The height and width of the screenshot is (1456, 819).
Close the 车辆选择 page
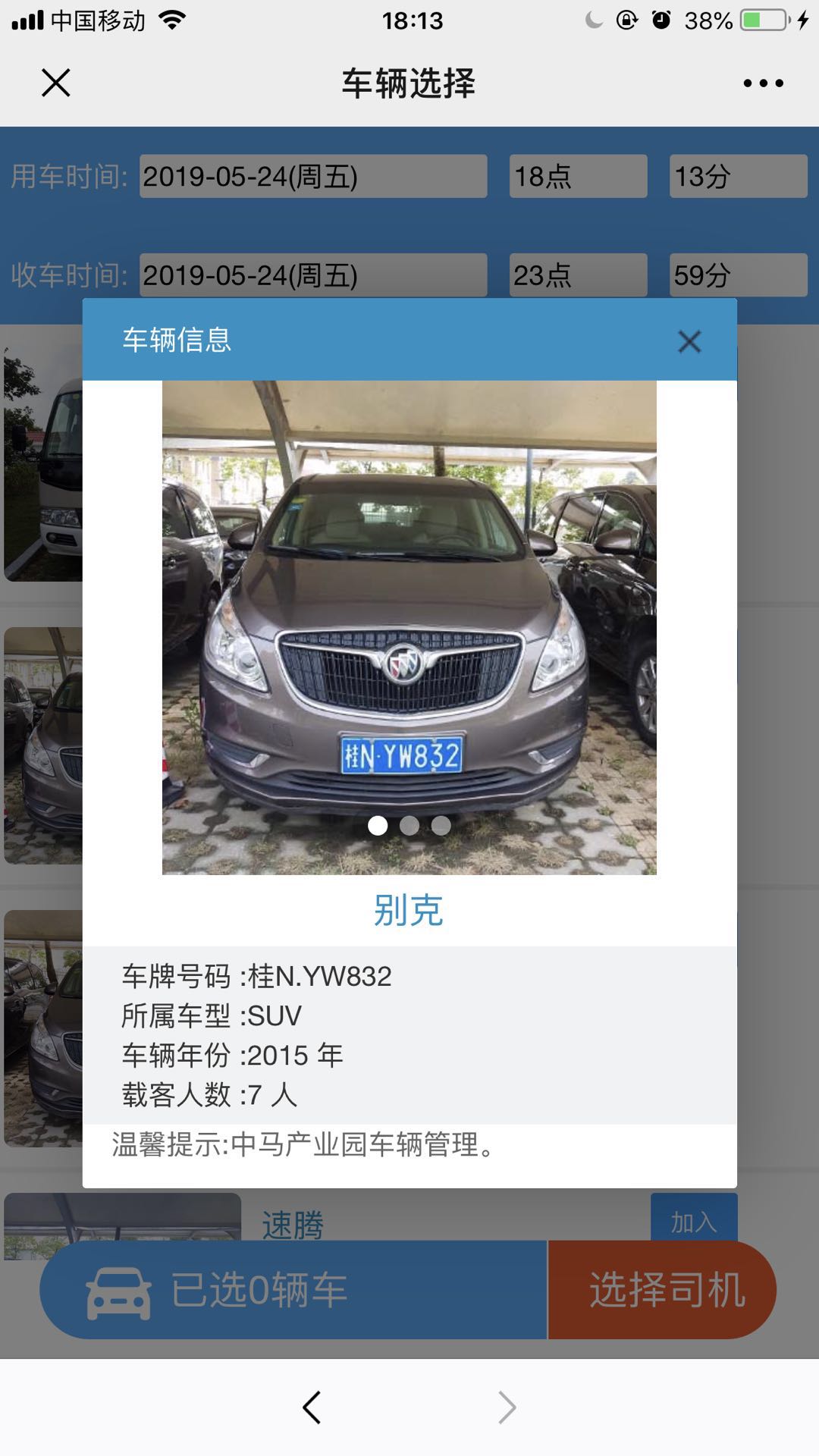click(x=55, y=83)
